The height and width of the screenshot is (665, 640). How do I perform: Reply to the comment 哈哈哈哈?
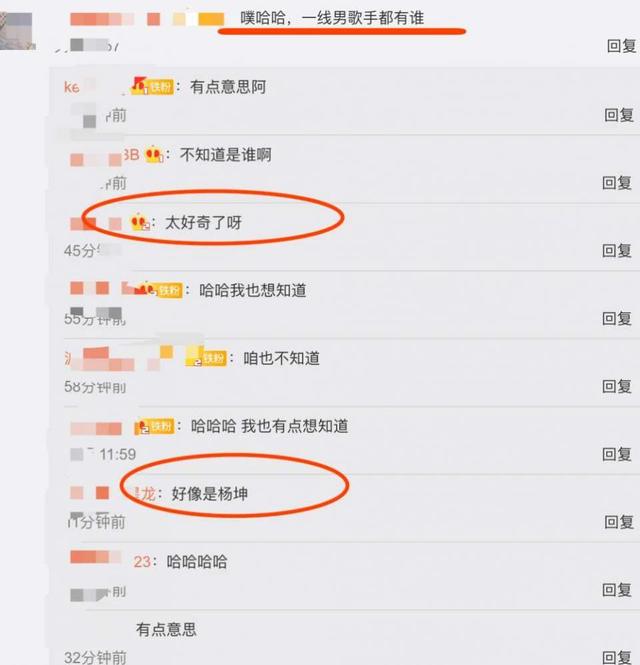click(x=618, y=590)
